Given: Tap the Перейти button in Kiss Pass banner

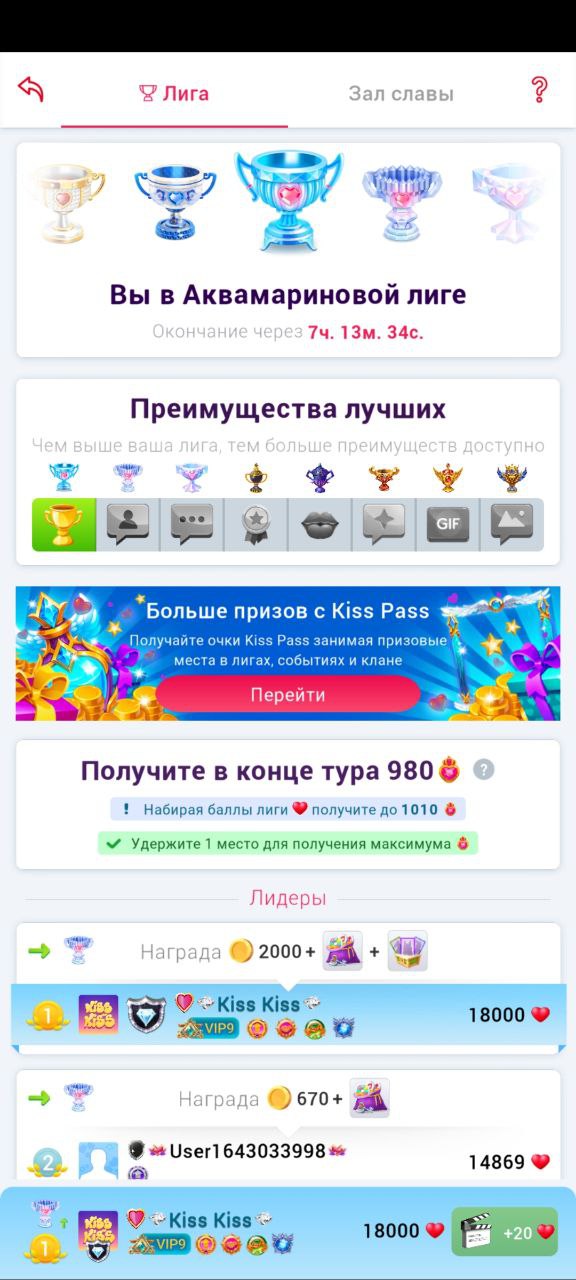Looking at the screenshot, I should coord(288,695).
